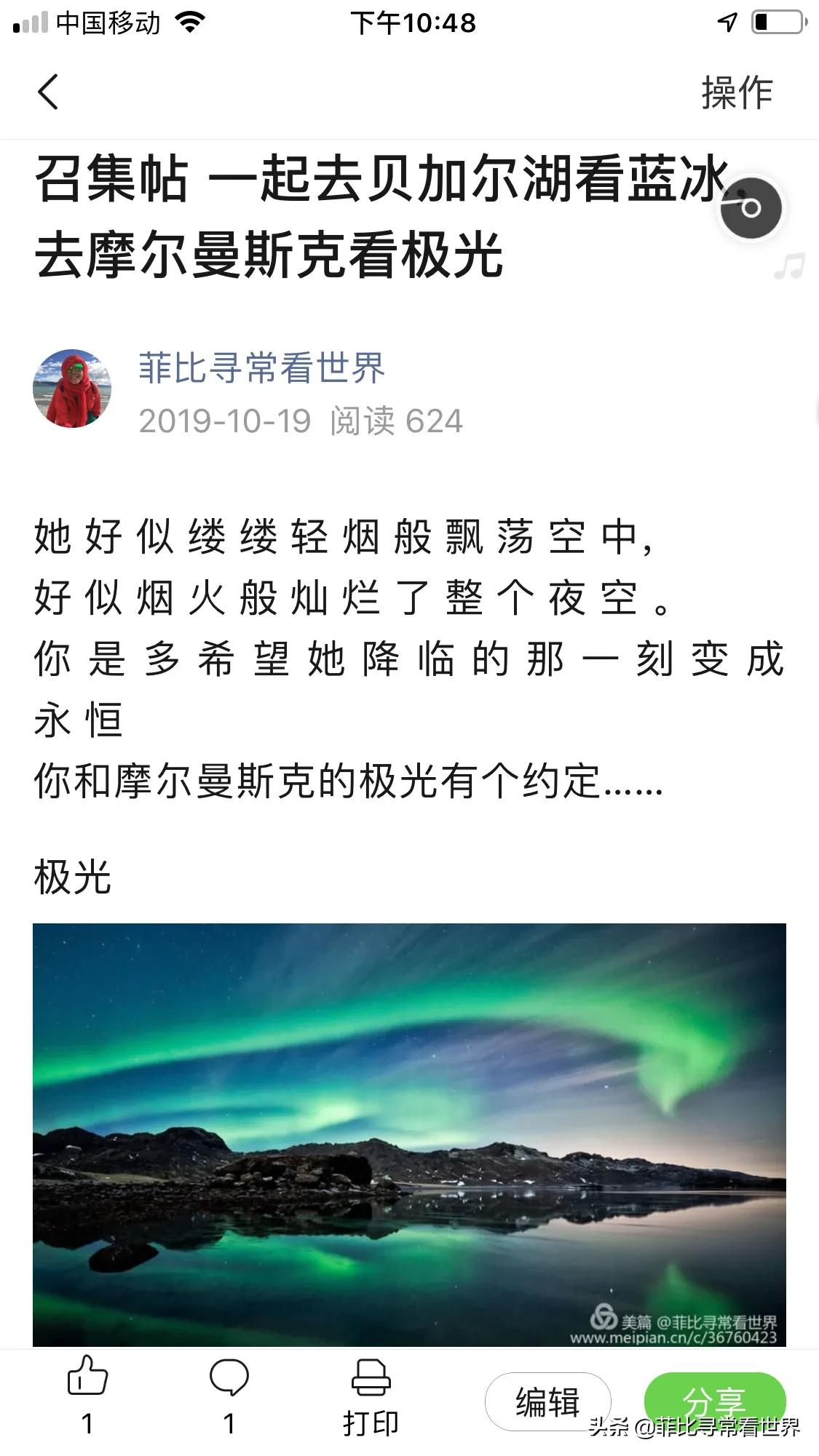Open author avatar of 菲比寻常看世界
The height and width of the screenshot is (1456, 819).
pyautogui.click(x=72, y=388)
